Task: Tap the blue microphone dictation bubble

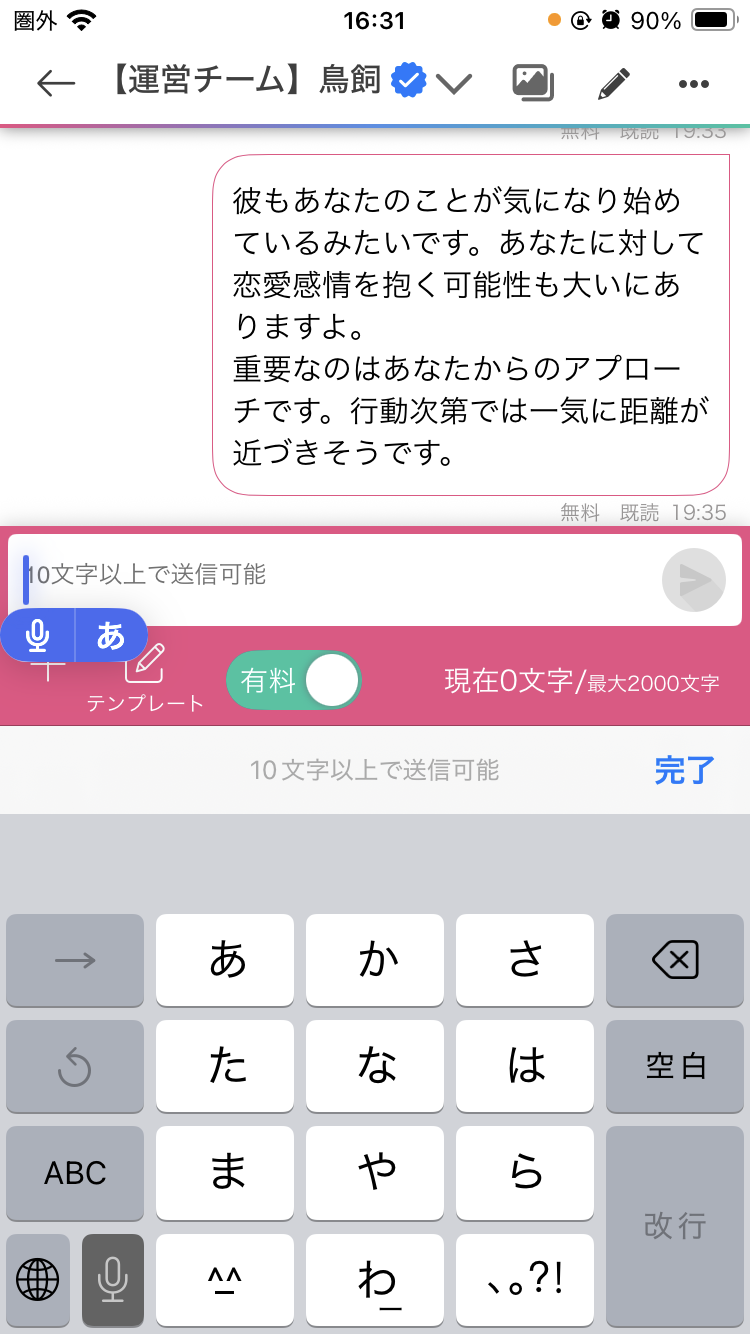Action: (38, 635)
